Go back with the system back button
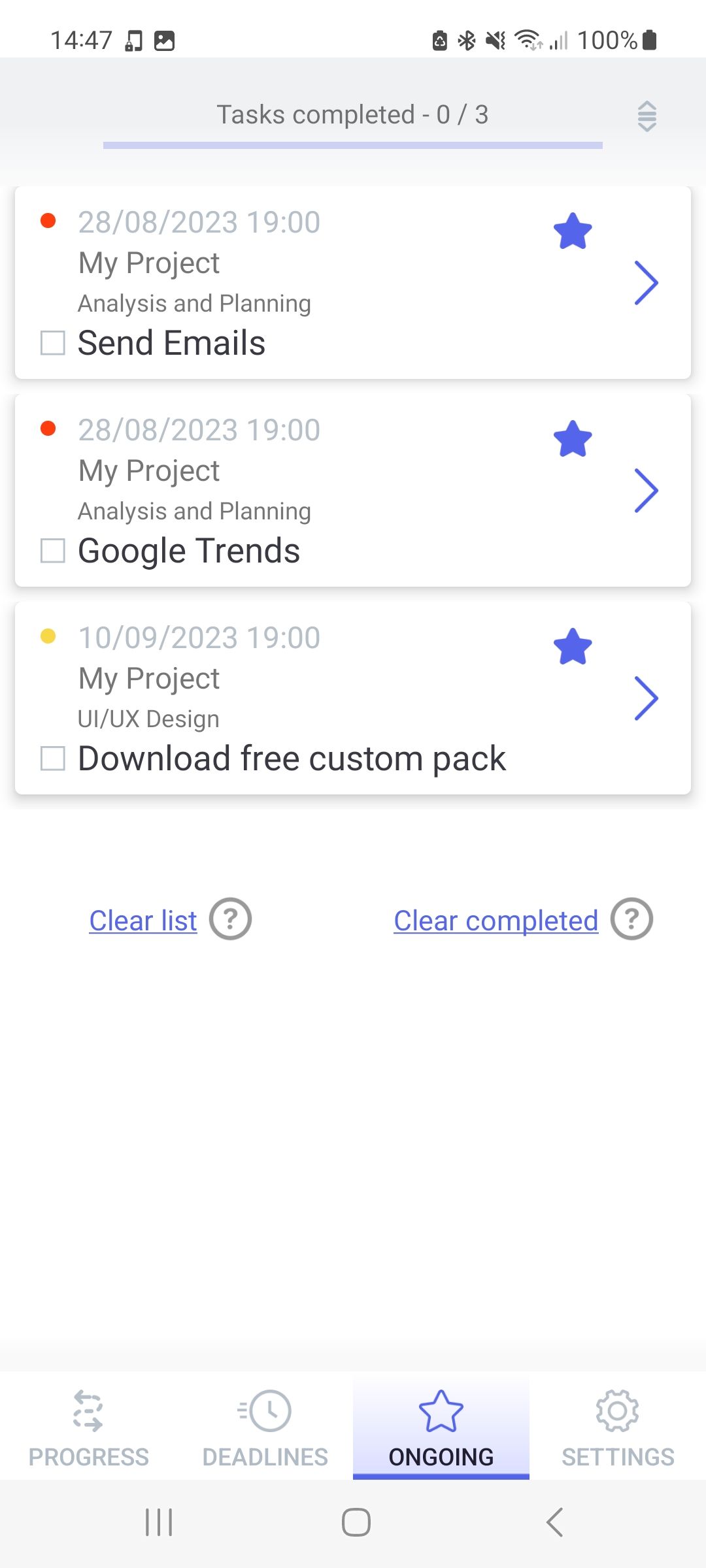The width and height of the screenshot is (706, 1568). pyautogui.click(x=554, y=1522)
